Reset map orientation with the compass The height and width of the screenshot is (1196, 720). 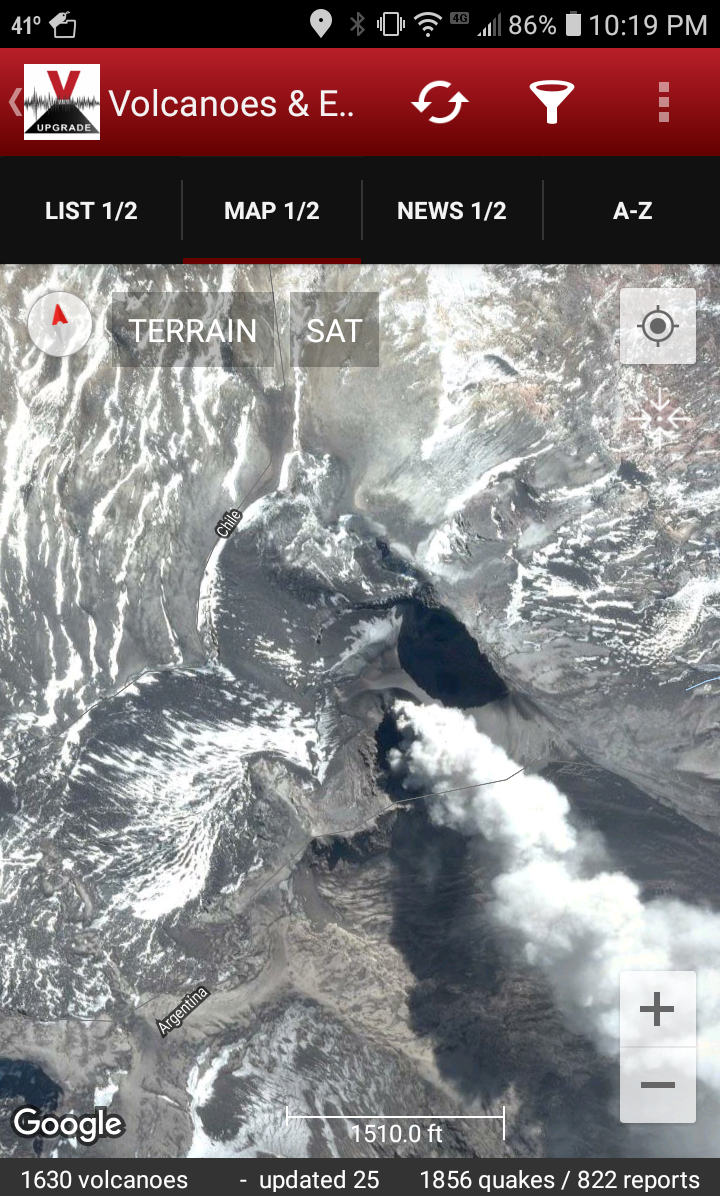(60, 324)
